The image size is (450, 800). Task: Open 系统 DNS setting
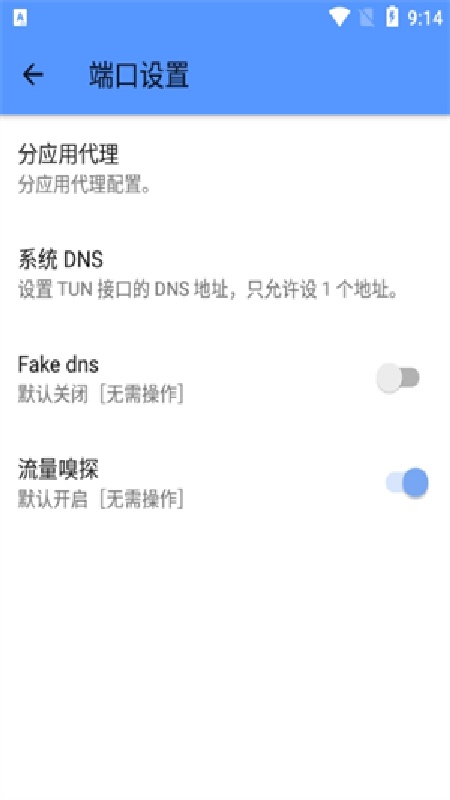click(x=225, y=274)
